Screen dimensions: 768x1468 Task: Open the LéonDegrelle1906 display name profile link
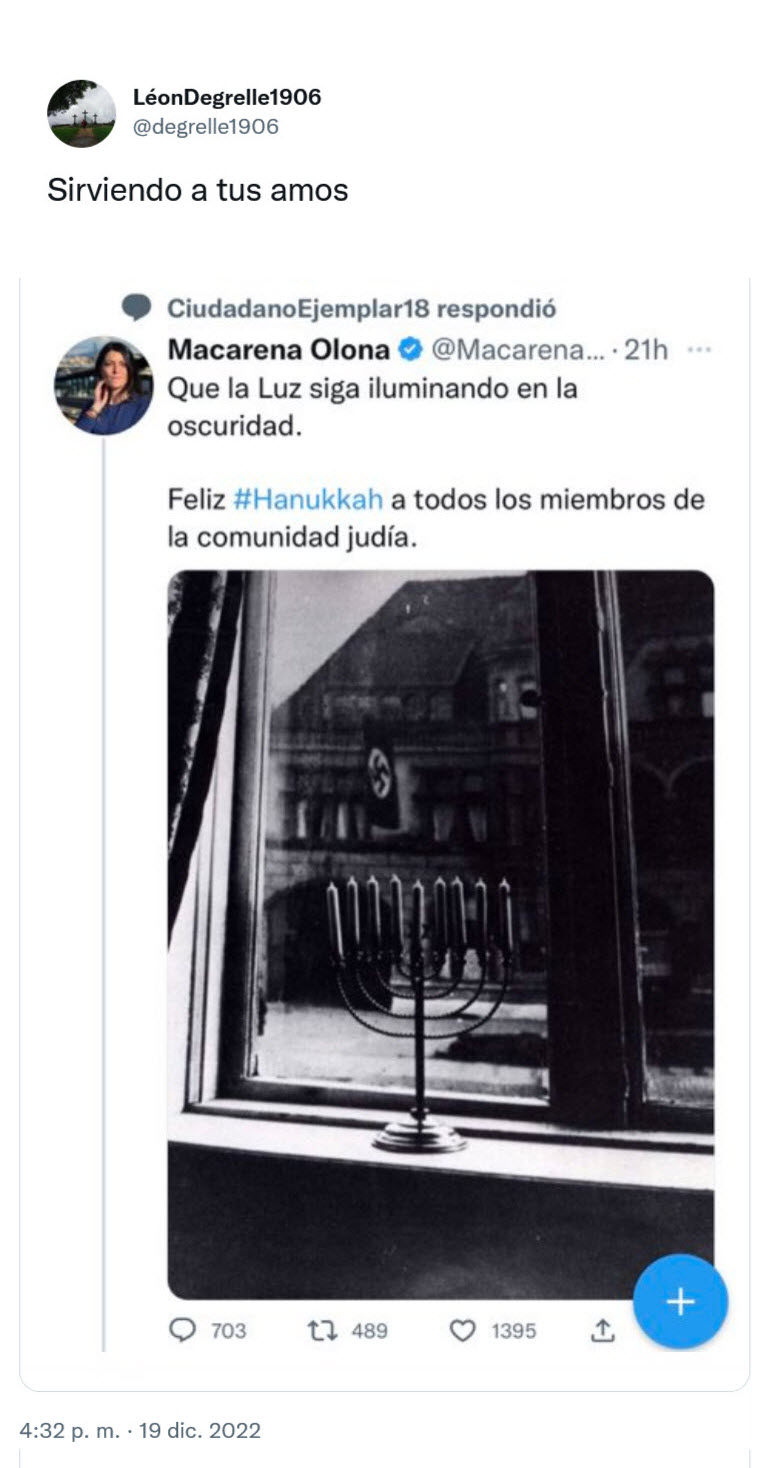point(227,97)
